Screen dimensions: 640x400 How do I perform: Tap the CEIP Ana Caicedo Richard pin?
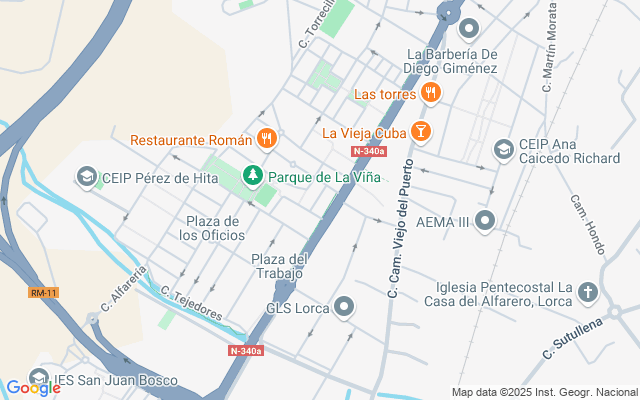click(x=504, y=150)
